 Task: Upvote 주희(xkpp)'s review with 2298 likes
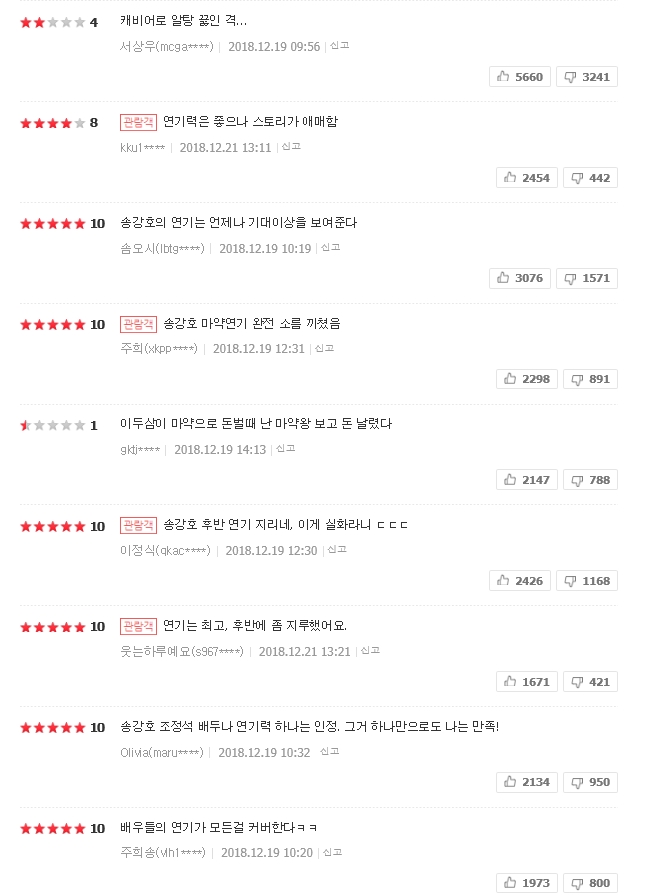click(x=526, y=379)
